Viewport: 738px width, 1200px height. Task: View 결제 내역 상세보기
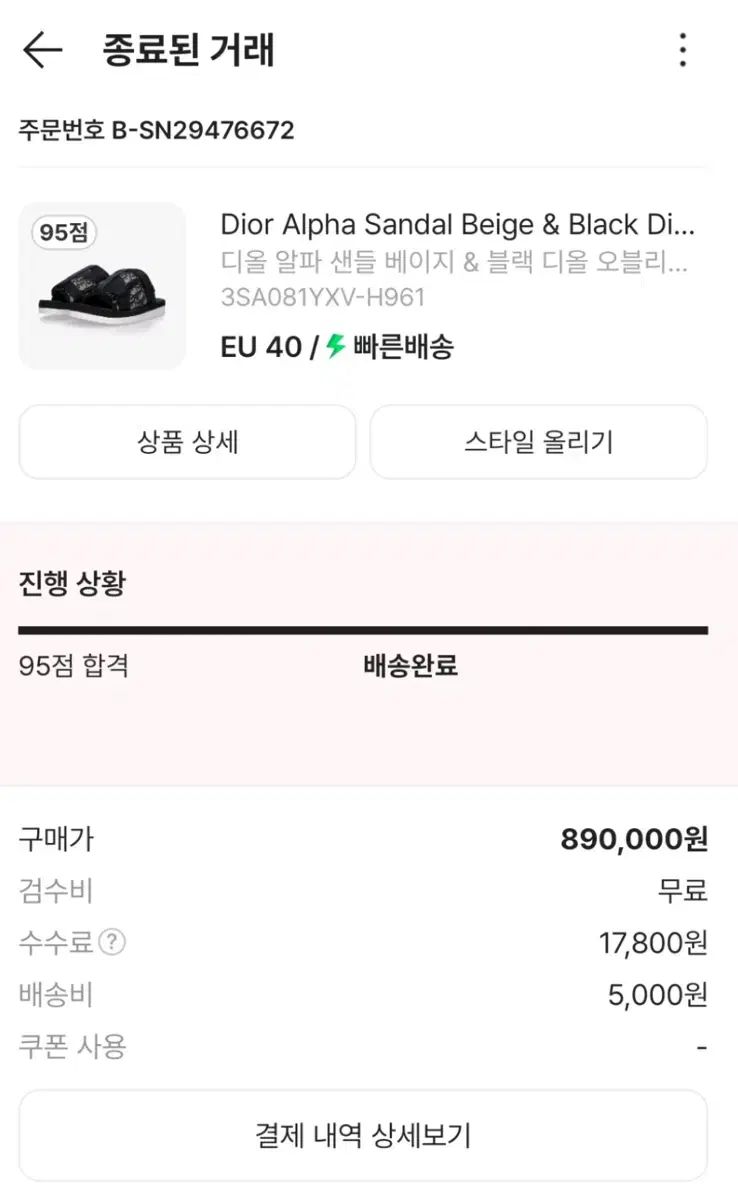(x=363, y=1135)
